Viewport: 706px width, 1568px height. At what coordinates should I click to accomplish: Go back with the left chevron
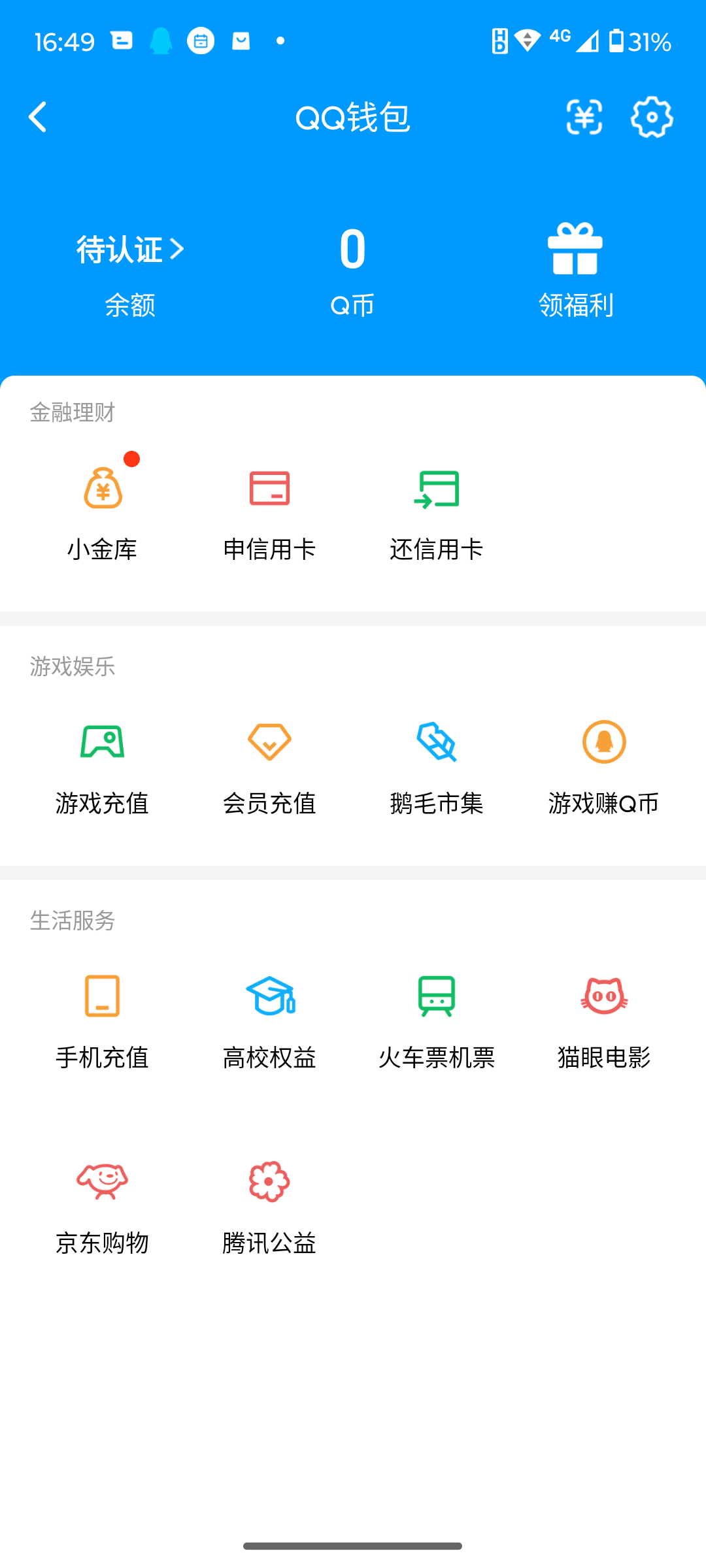tap(37, 118)
